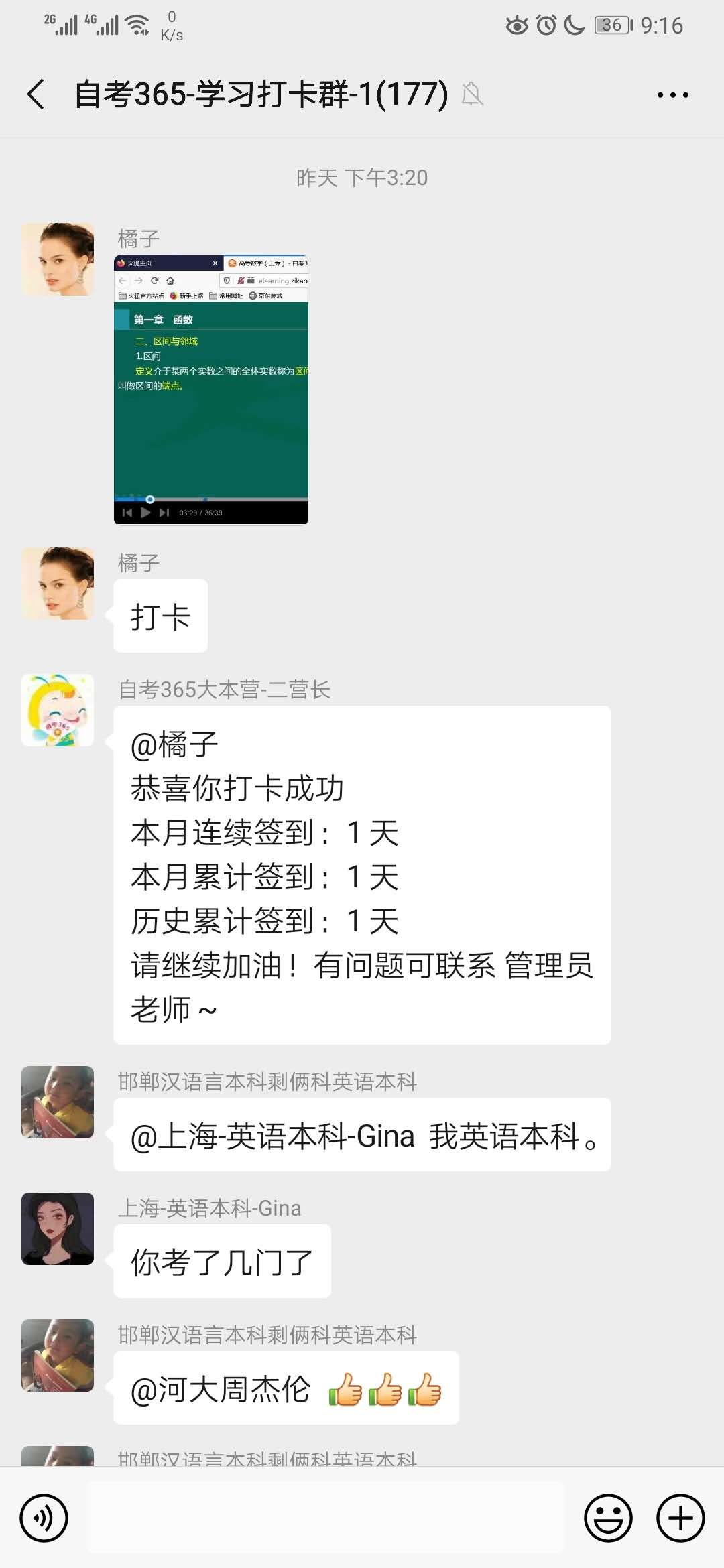
Task: Open 上海-英语本科-Gina's avatar profile
Action: [58, 1229]
